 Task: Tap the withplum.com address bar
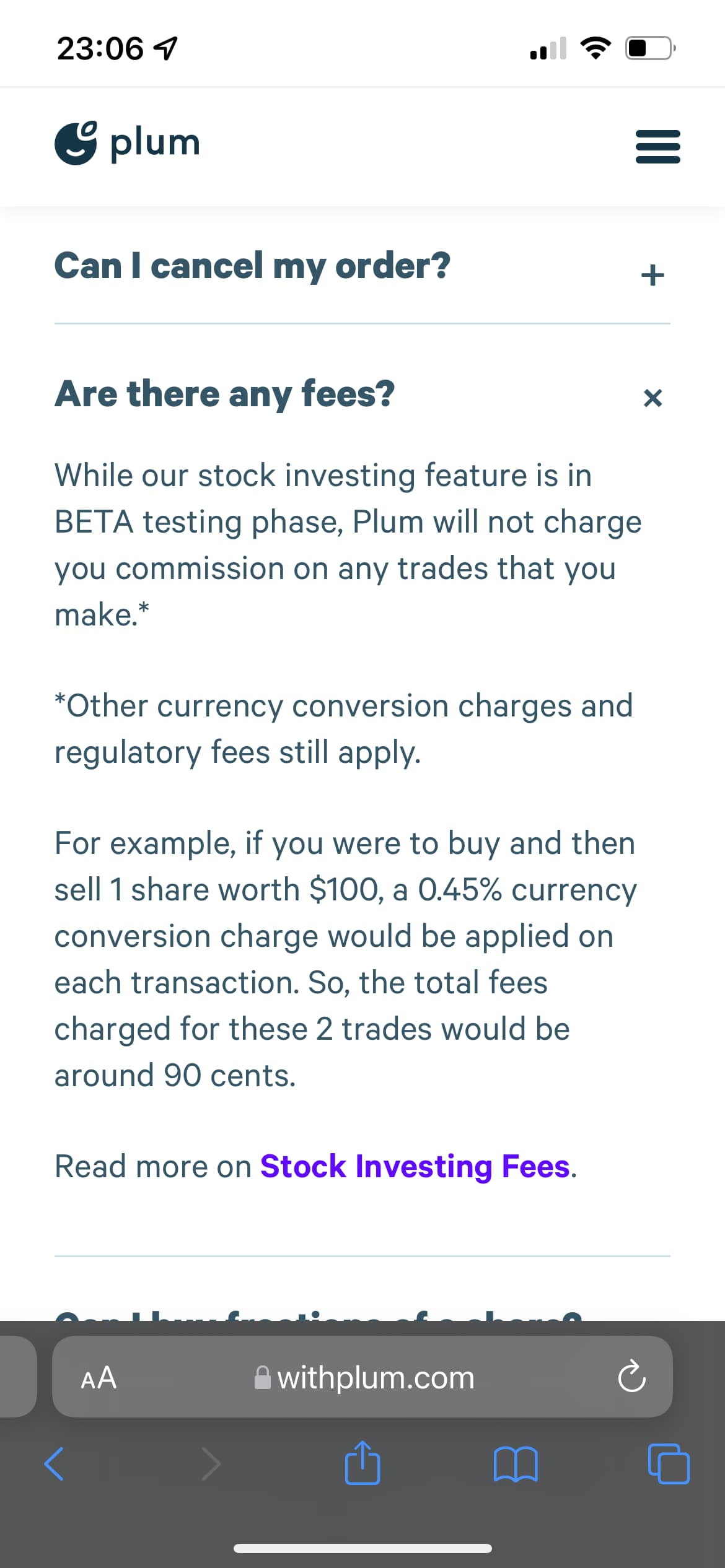pyautogui.click(x=364, y=1377)
